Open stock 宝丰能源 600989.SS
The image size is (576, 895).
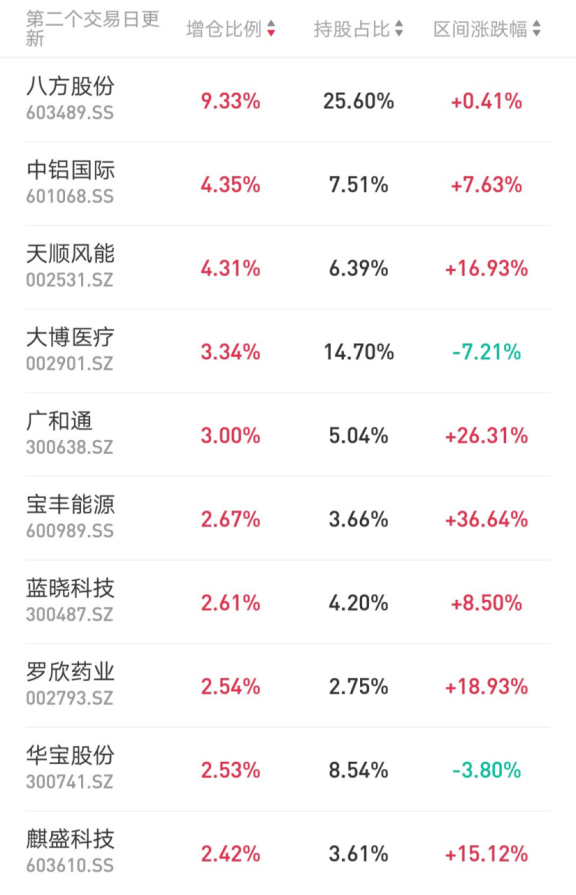288,519
